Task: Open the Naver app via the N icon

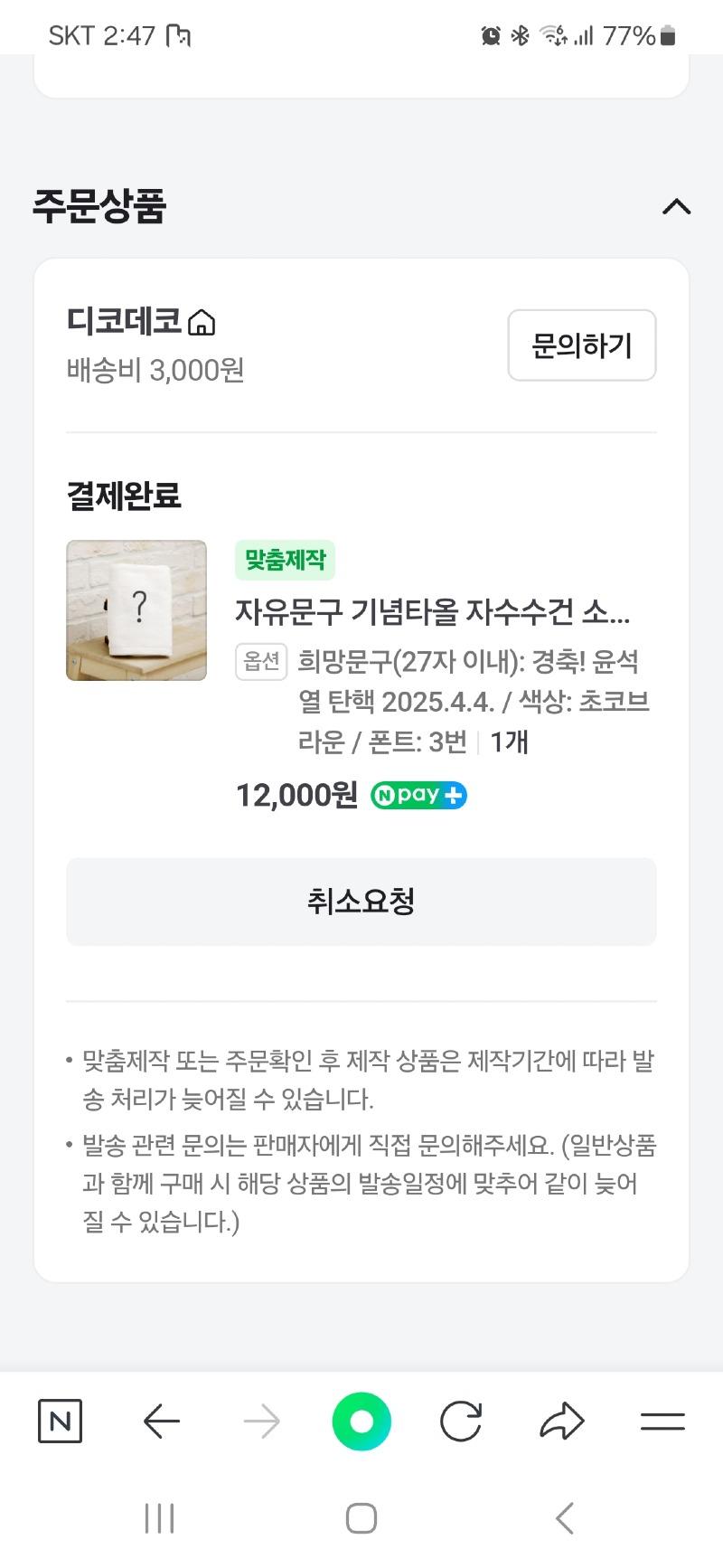Action: [x=60, y=1422]
